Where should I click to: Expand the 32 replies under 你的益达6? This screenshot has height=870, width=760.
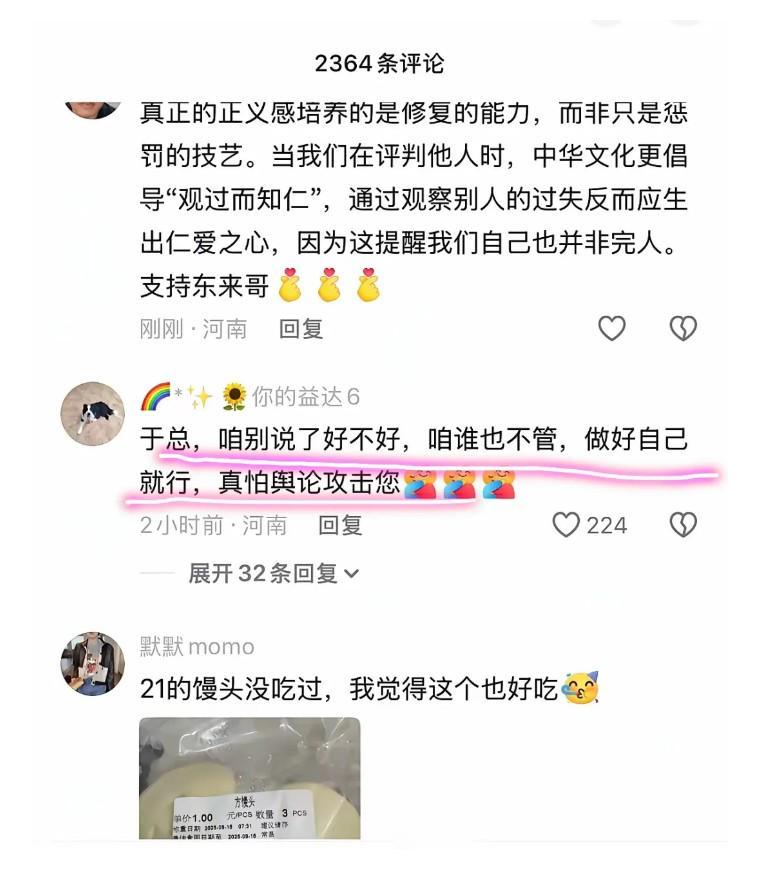point(273,573)
